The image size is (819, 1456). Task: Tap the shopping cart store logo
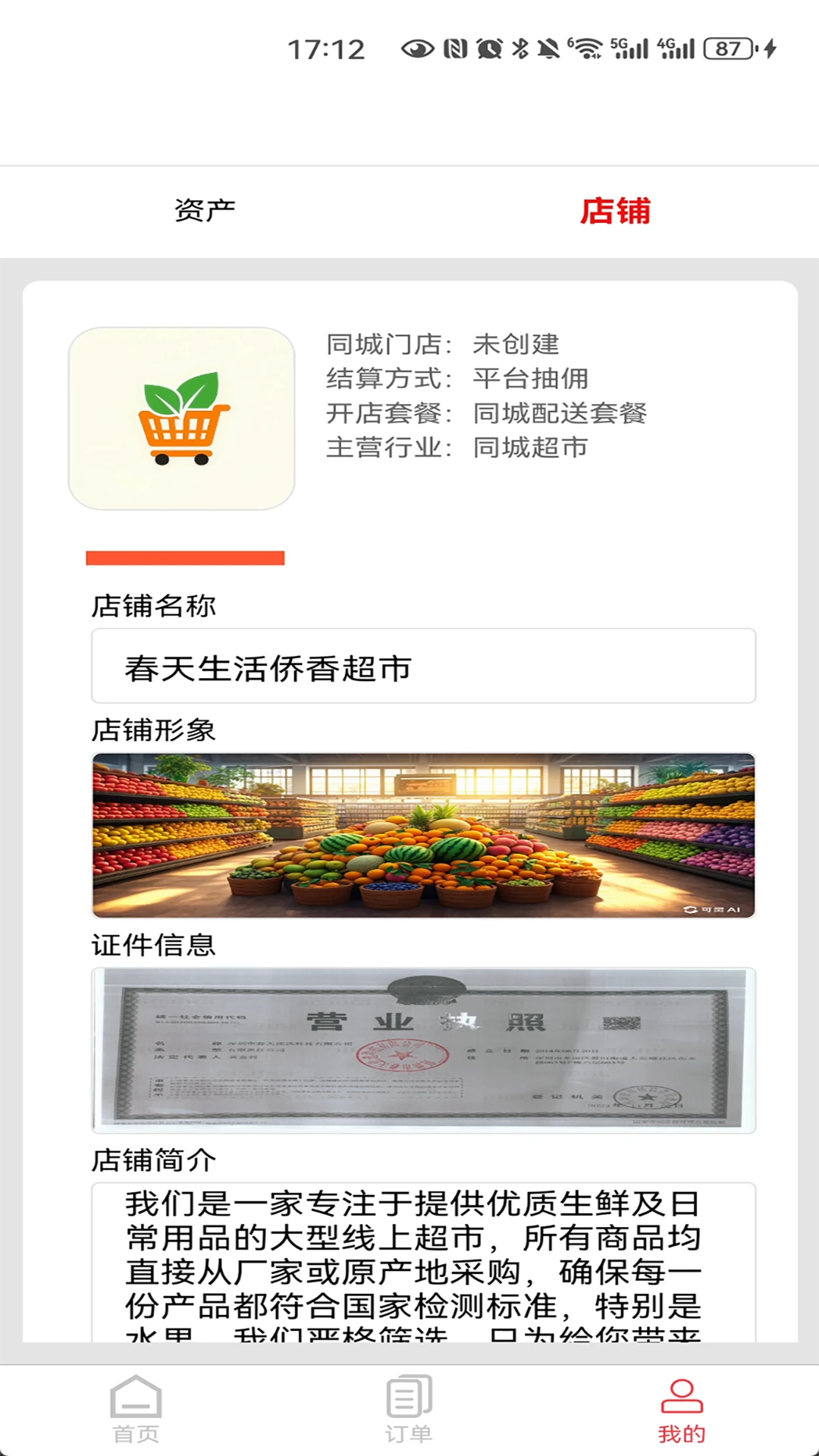coord(182,419)
